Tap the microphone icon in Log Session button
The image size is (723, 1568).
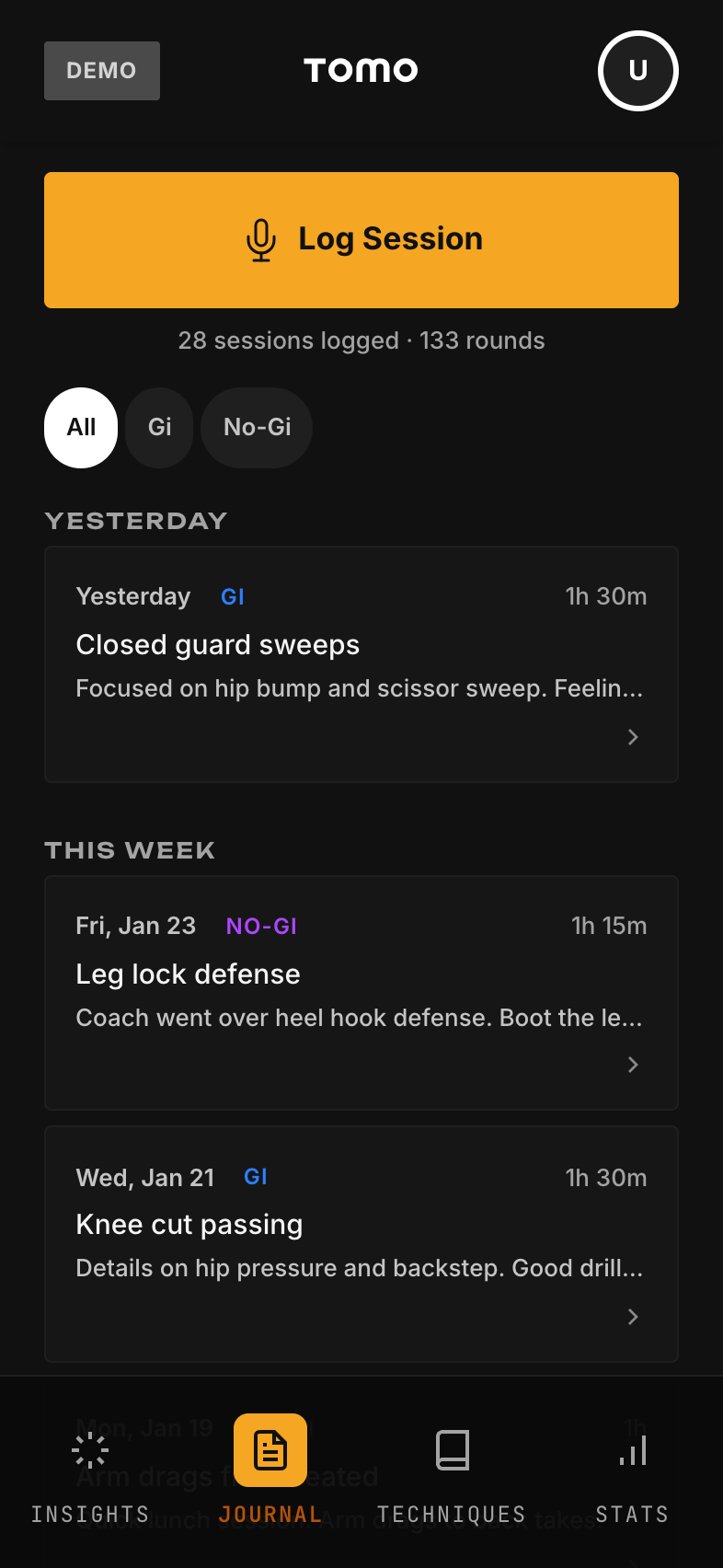click(x=260, y=239)
